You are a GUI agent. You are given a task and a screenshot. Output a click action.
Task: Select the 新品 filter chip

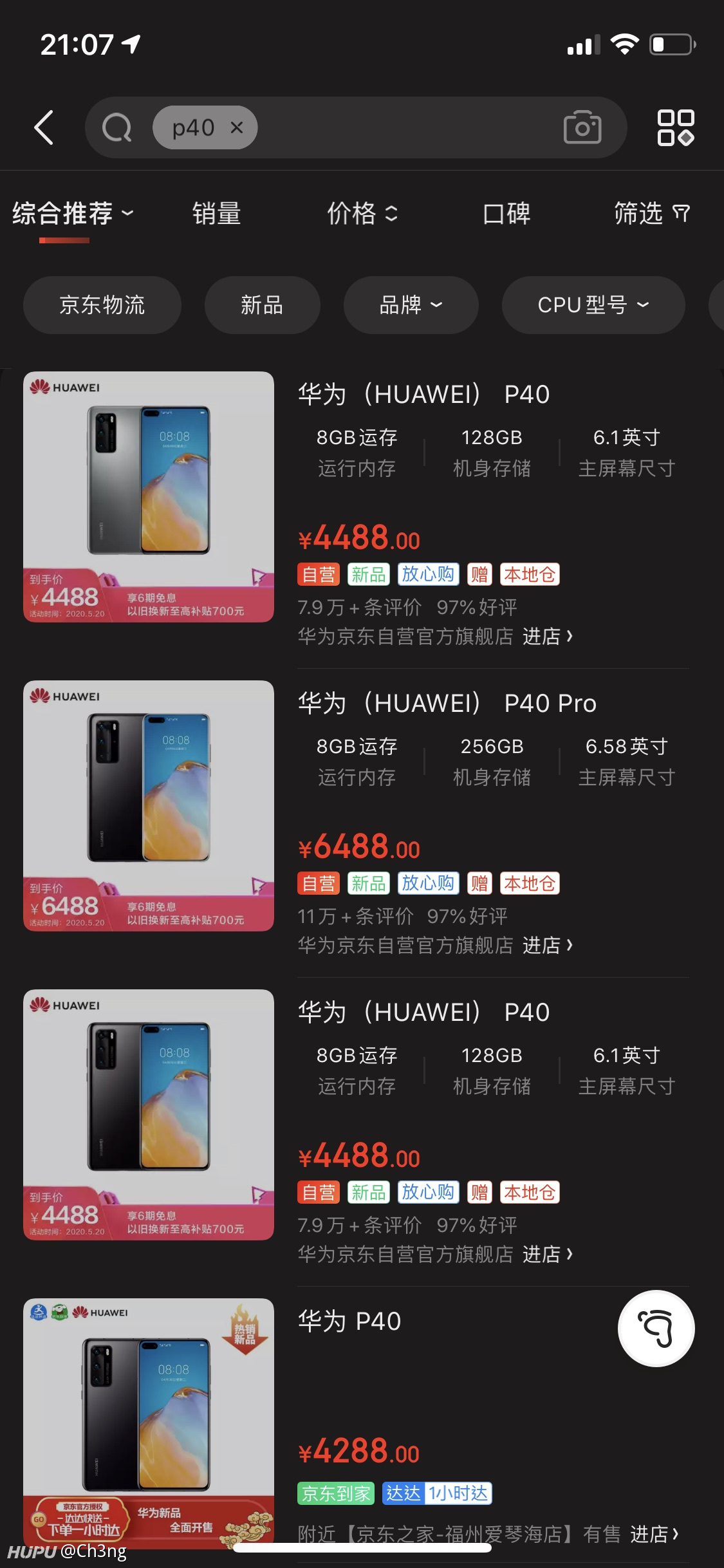[262, 305]
